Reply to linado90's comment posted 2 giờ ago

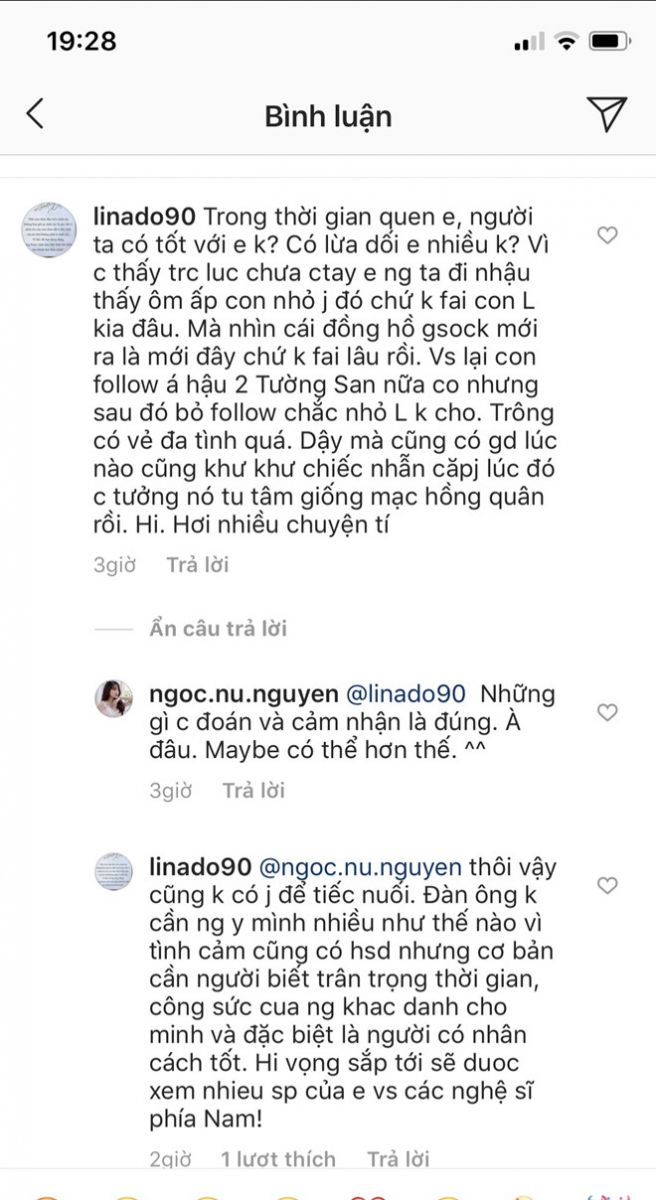tap(398, 1159)
